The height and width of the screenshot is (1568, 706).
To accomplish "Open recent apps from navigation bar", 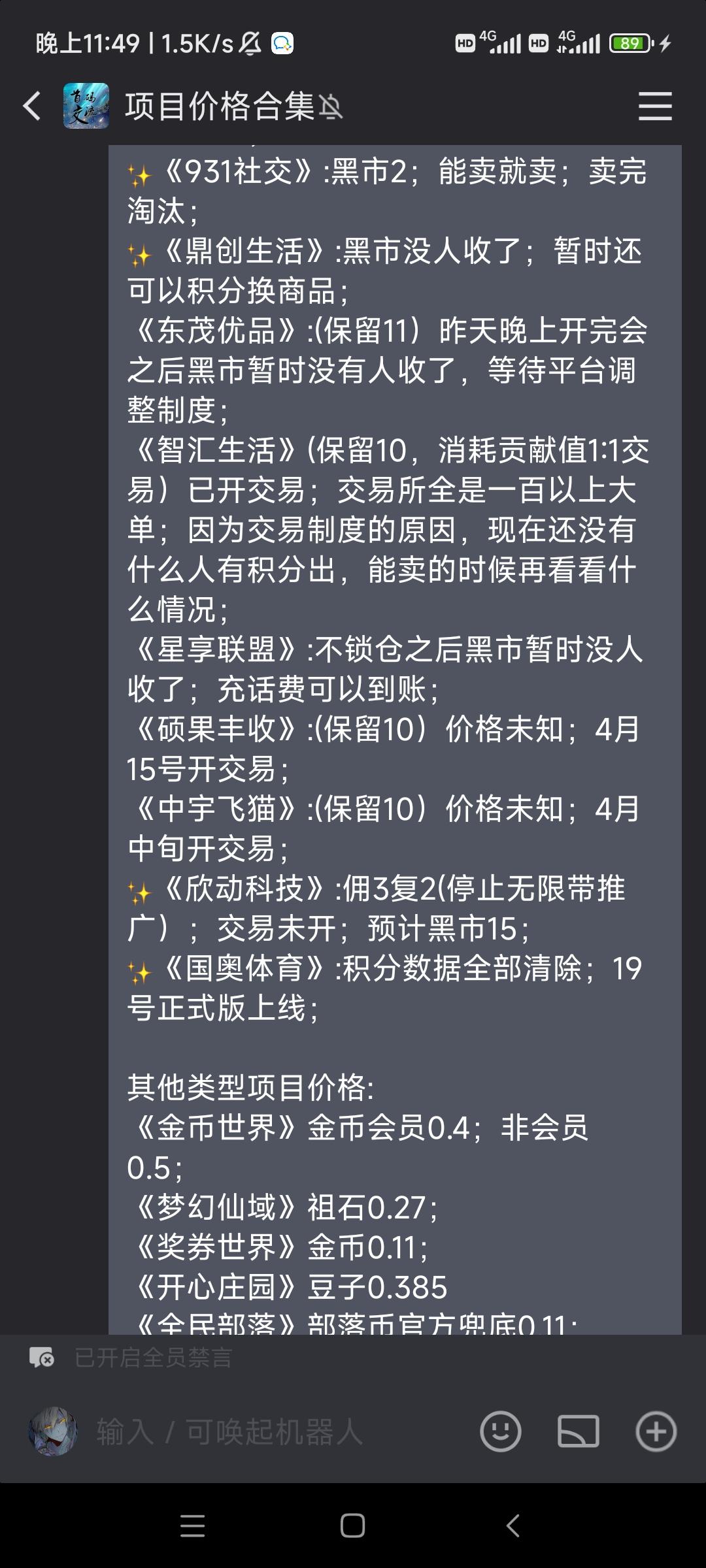I will coord(192,1526).
